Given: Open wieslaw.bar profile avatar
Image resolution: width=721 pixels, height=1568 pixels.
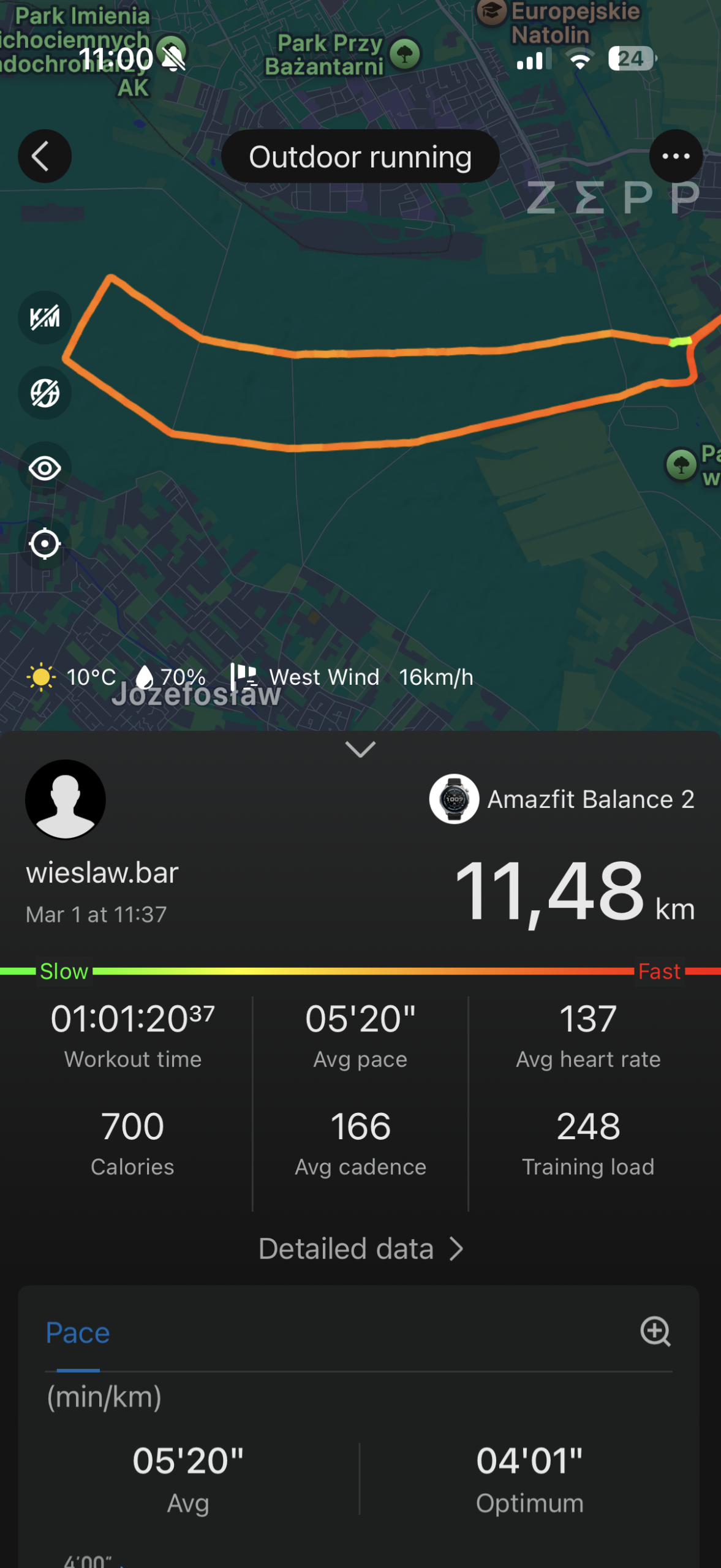Looking at the screenshot, I should click(66, 799).
